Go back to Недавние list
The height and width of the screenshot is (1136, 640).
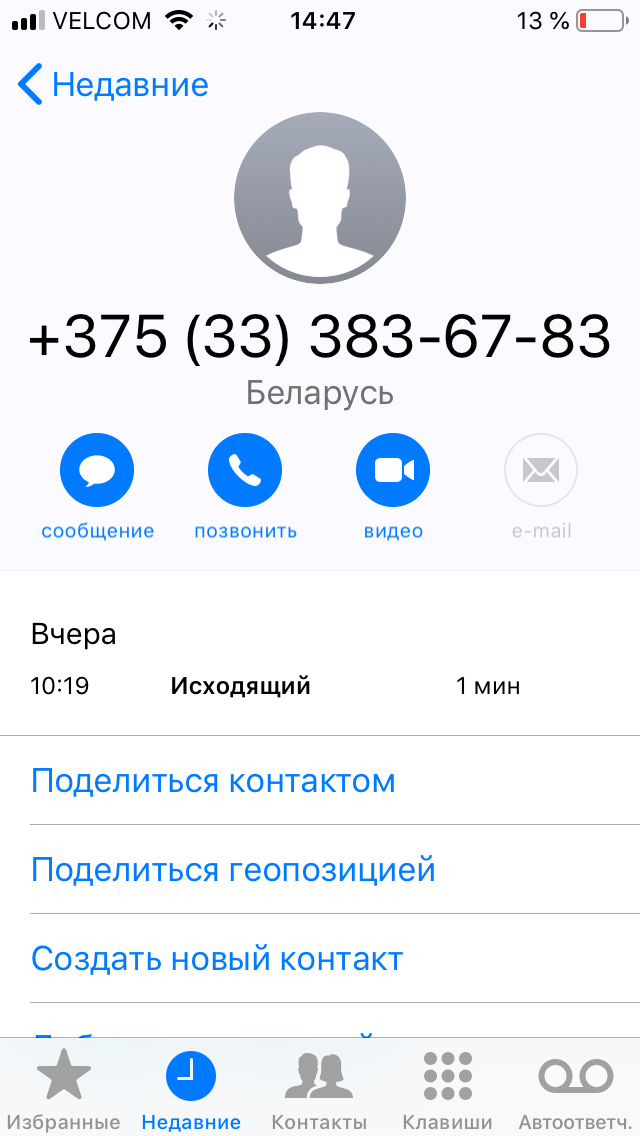(x=112, y=85)
